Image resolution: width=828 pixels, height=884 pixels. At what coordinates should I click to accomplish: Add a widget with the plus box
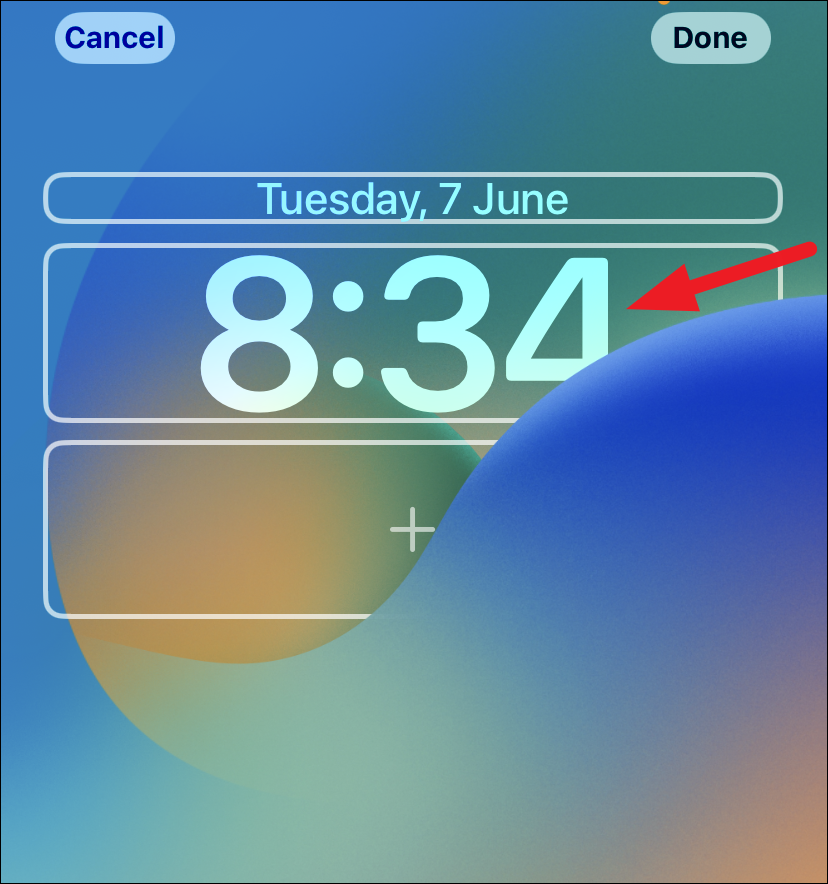pyautogui.click(x=411, y=528)
